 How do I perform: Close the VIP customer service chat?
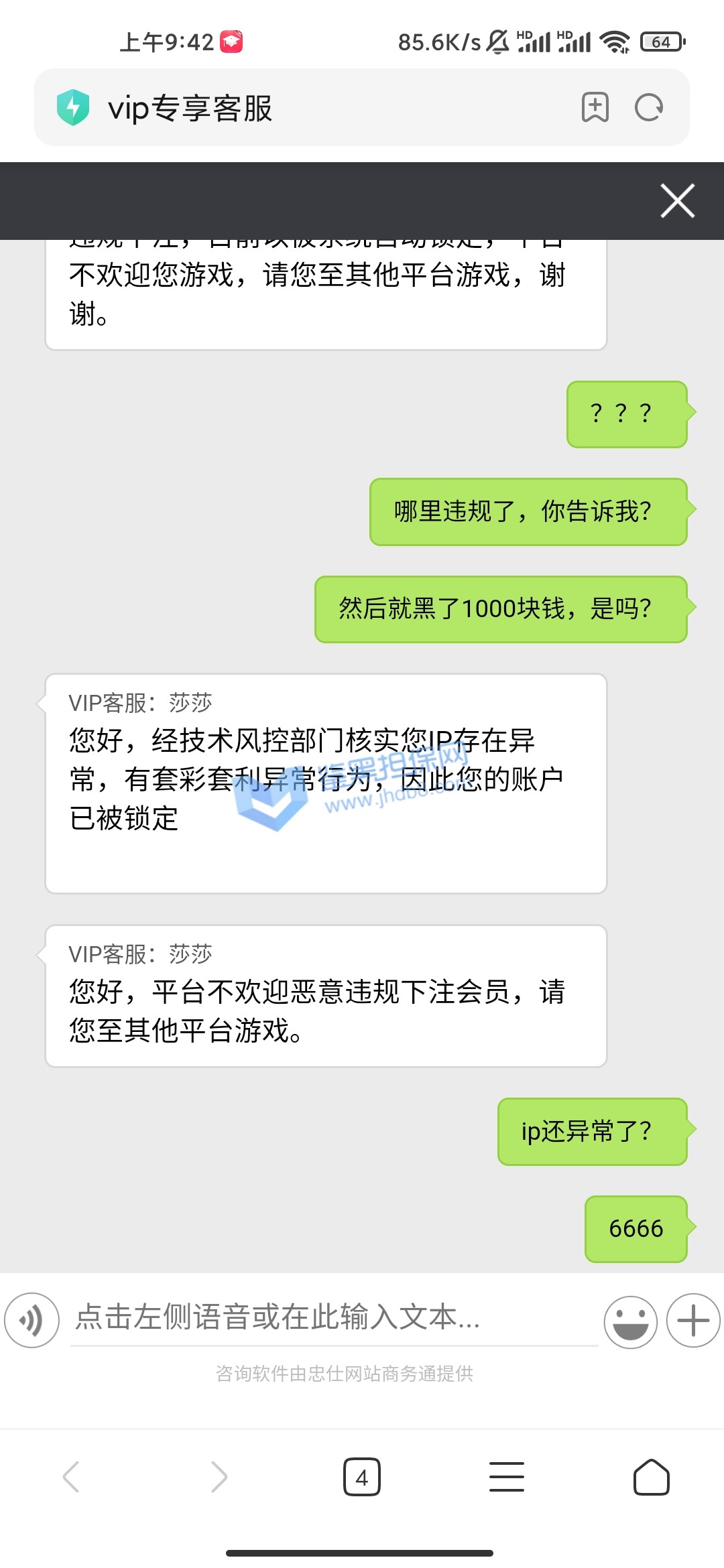677,201
